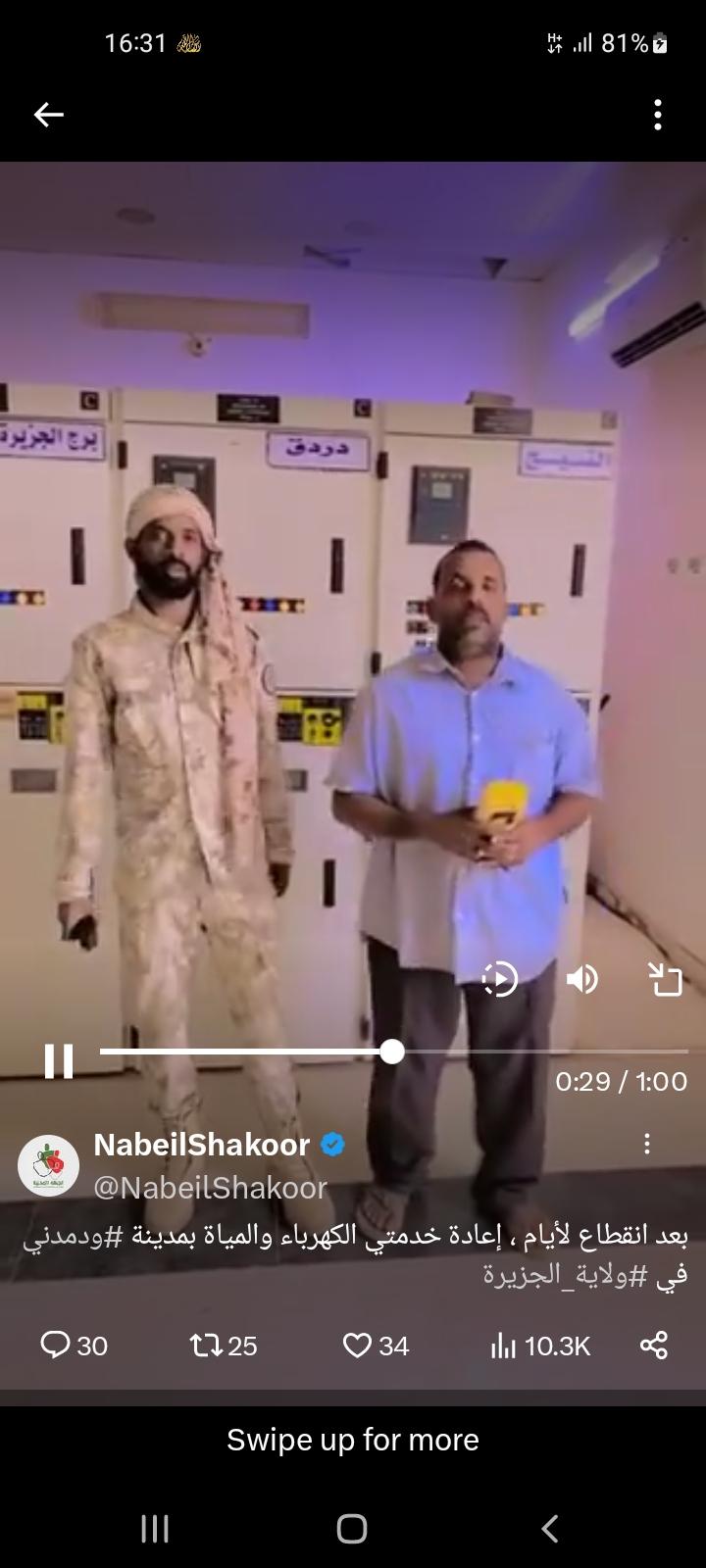The image size is (706, 1568).
Task: Open NabeilShakoor's profile picture
Action: 49,1165
